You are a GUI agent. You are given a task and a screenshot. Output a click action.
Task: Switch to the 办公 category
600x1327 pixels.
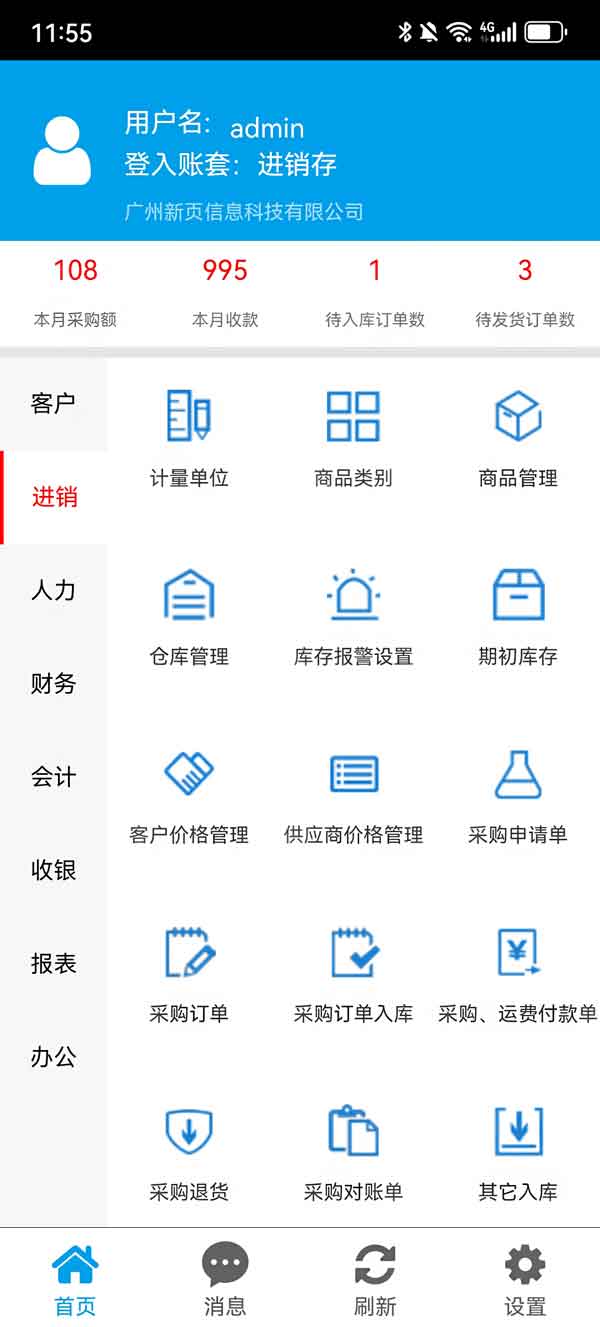tap(53, 1057)
